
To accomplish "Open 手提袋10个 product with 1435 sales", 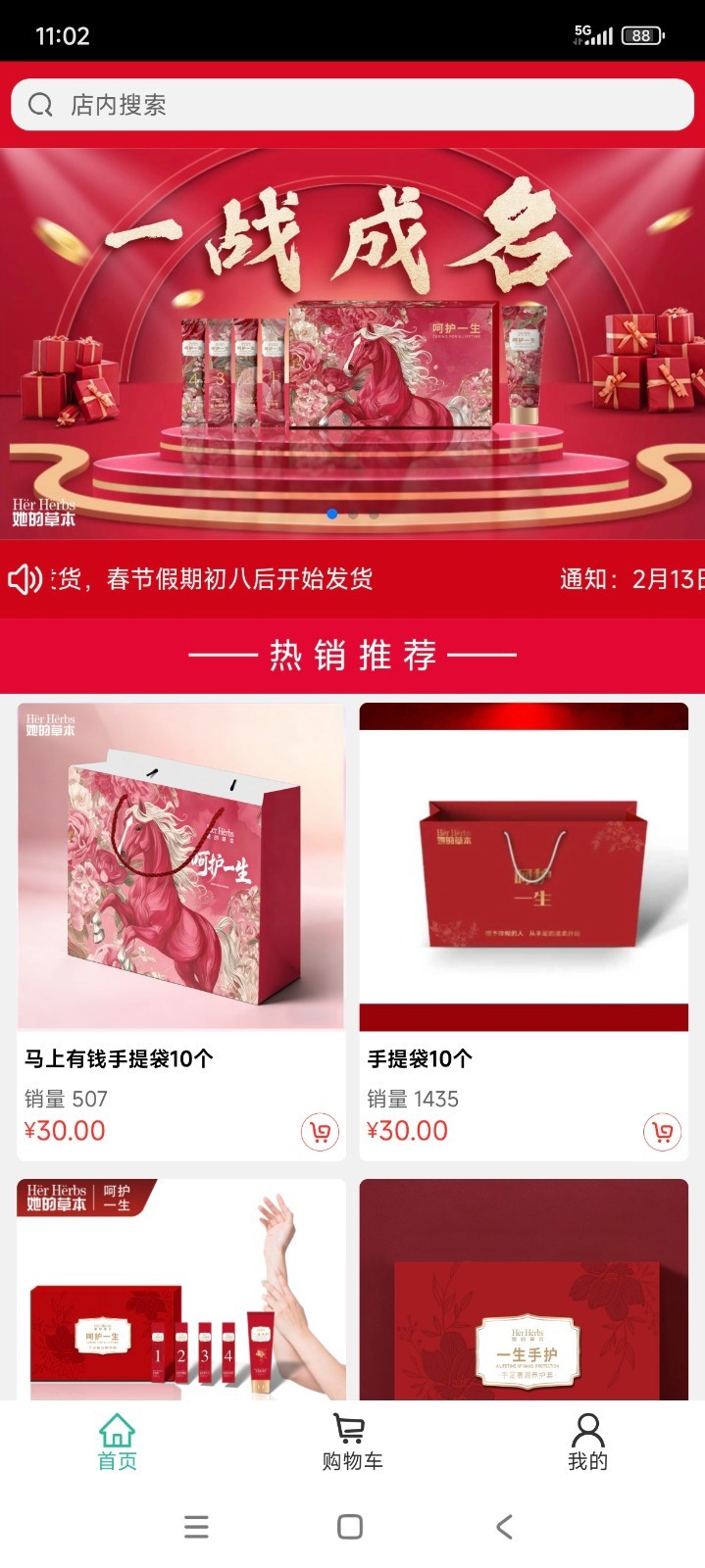I will (x=524, y=882).
